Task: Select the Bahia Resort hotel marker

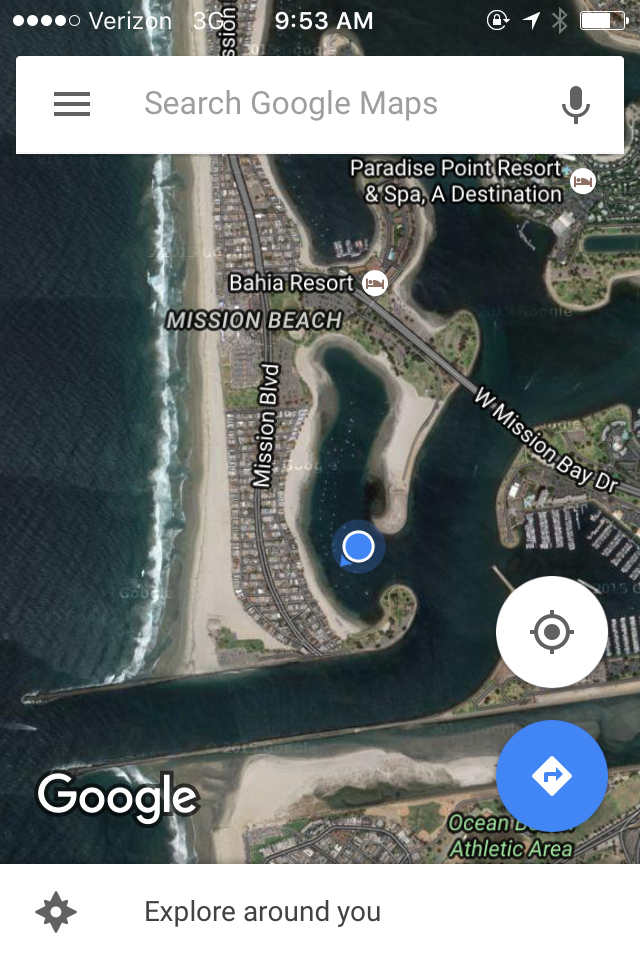Action: (x=375, y=283)
